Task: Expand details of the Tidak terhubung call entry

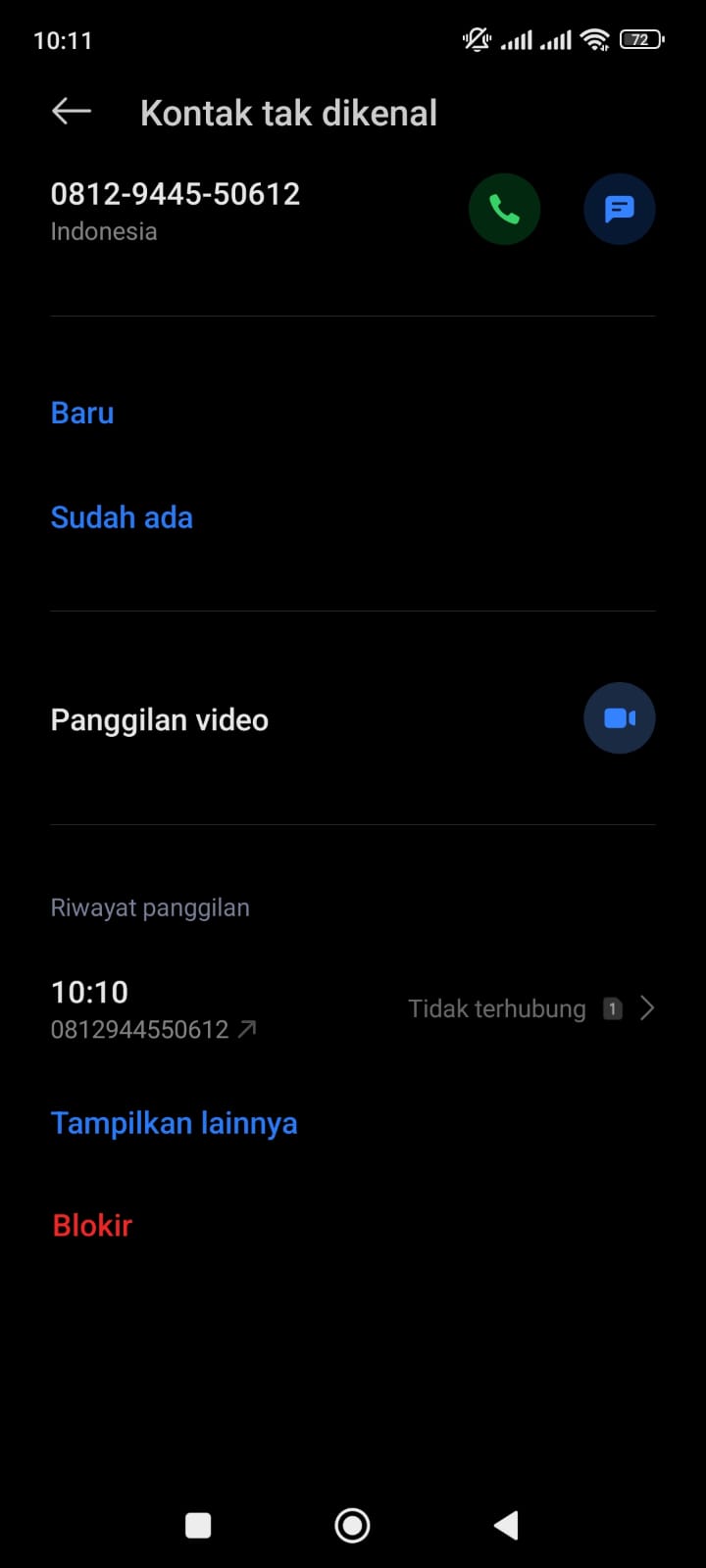Action: [x=647, y=1007]
